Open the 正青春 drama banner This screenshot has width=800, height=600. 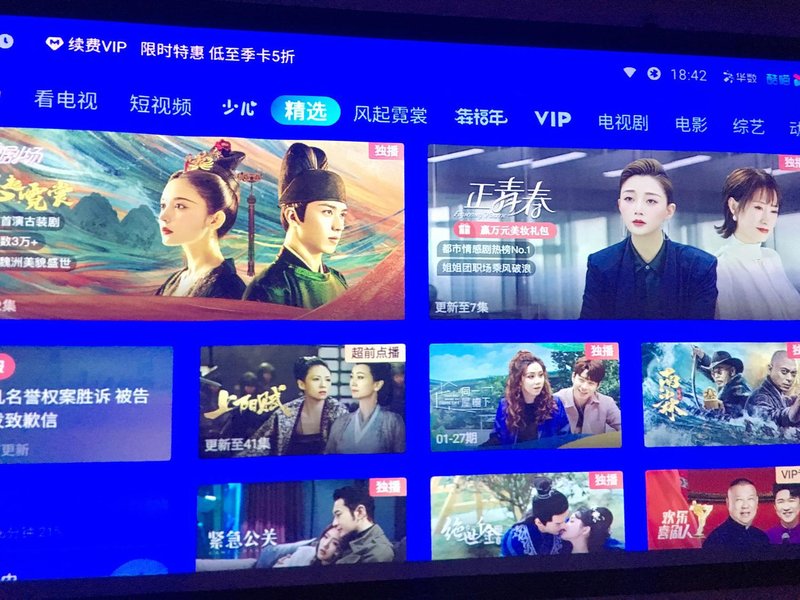pos(612,232)
